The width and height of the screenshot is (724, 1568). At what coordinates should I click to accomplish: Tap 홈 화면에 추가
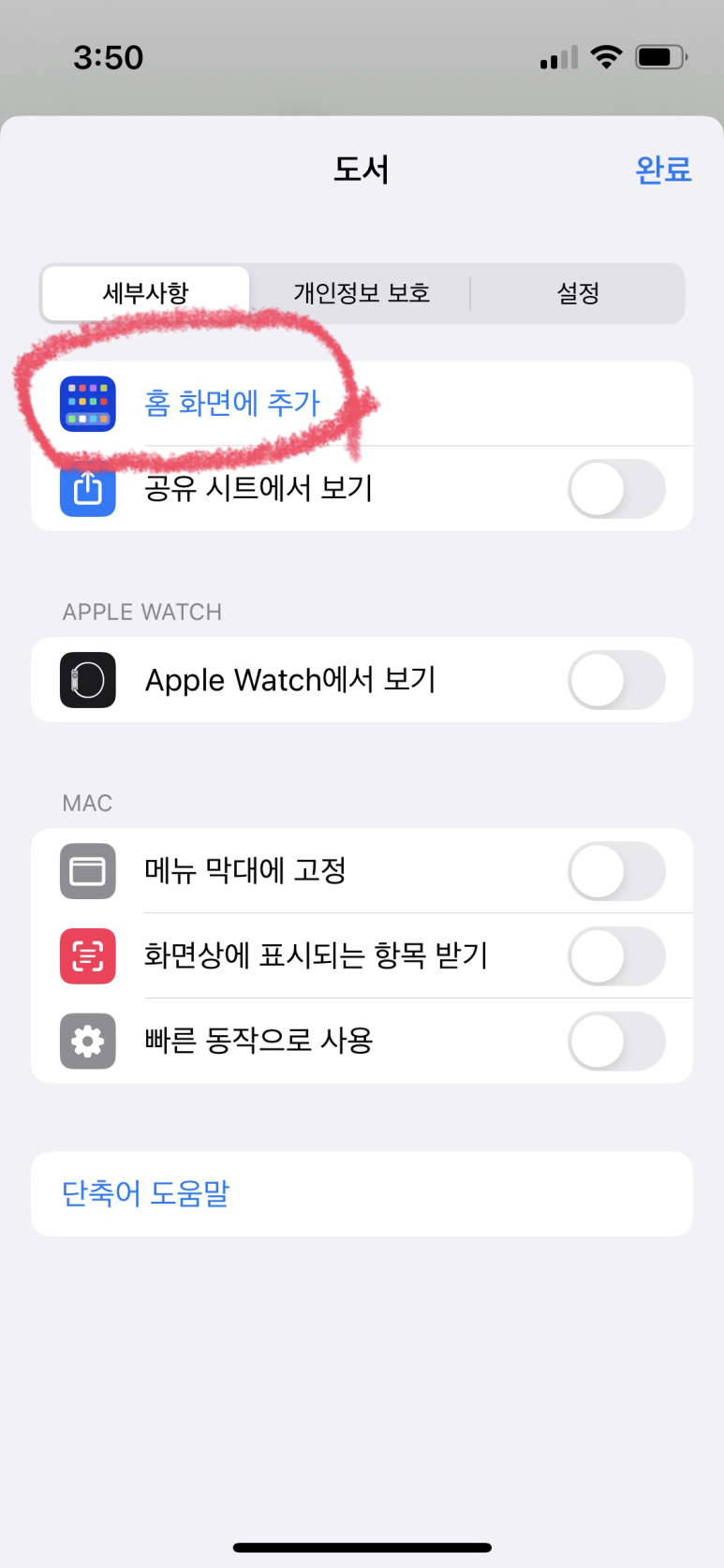tap(232, 403)
